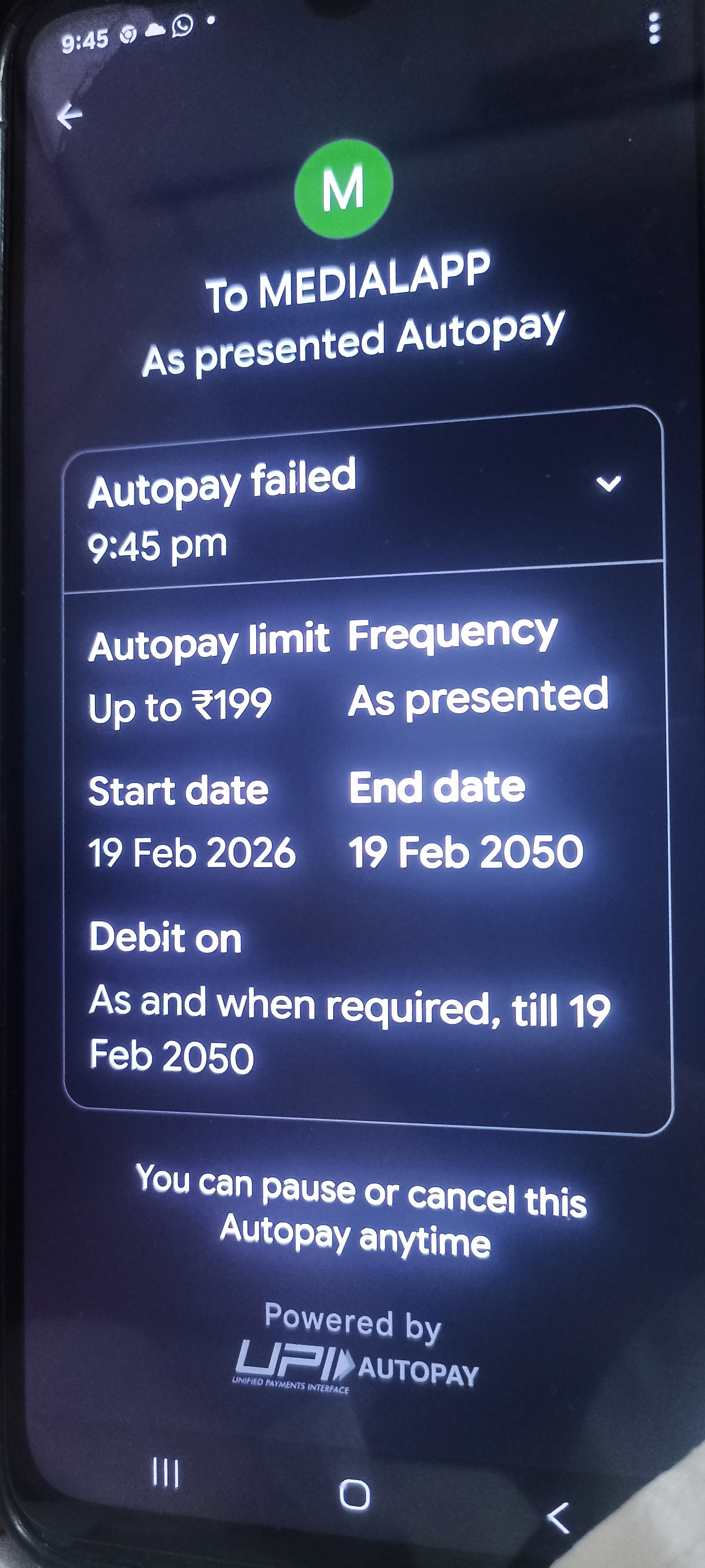Viewport: 705px width, 1568px height.
Task: Open the three-dot overflow menu
Action: (654, 29)
